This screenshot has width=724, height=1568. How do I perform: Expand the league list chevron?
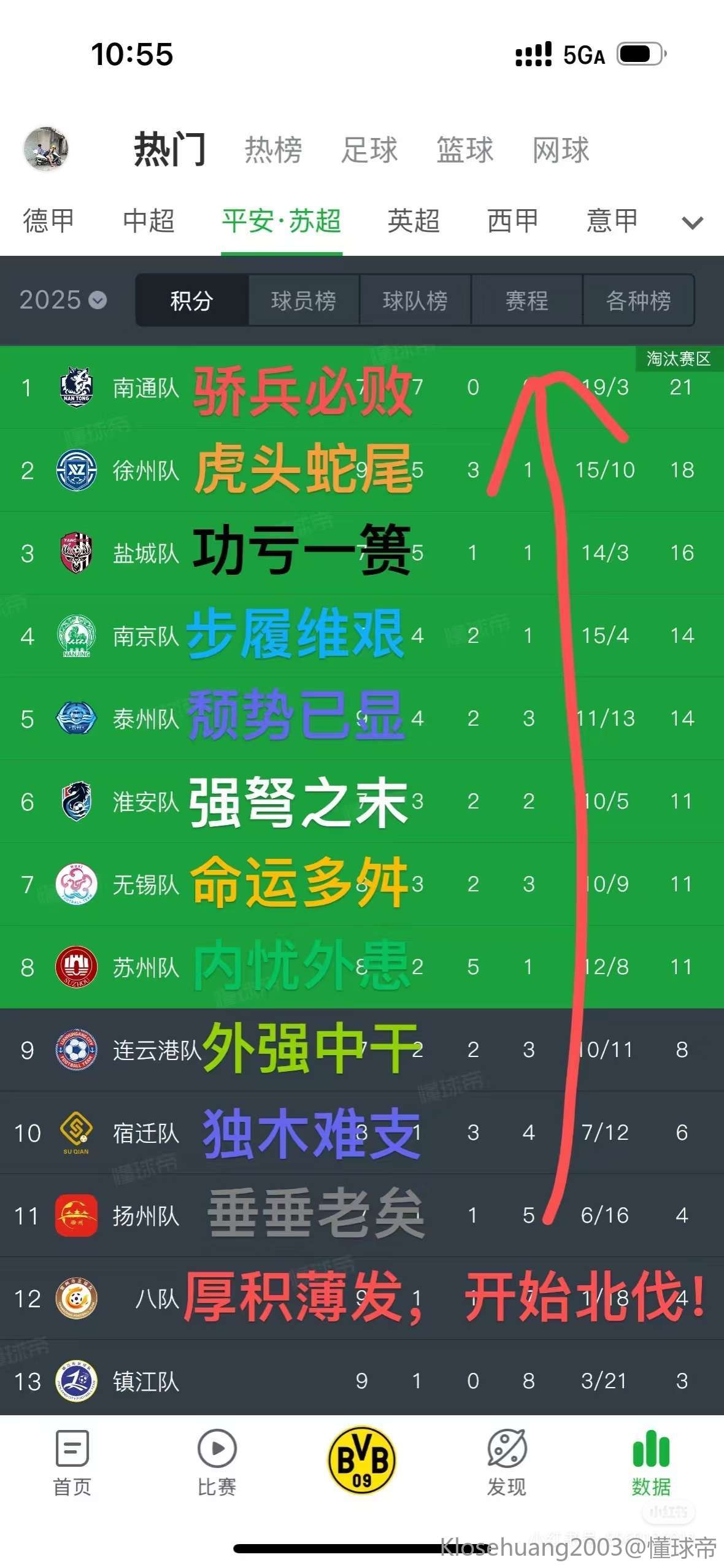click(692, 223)
